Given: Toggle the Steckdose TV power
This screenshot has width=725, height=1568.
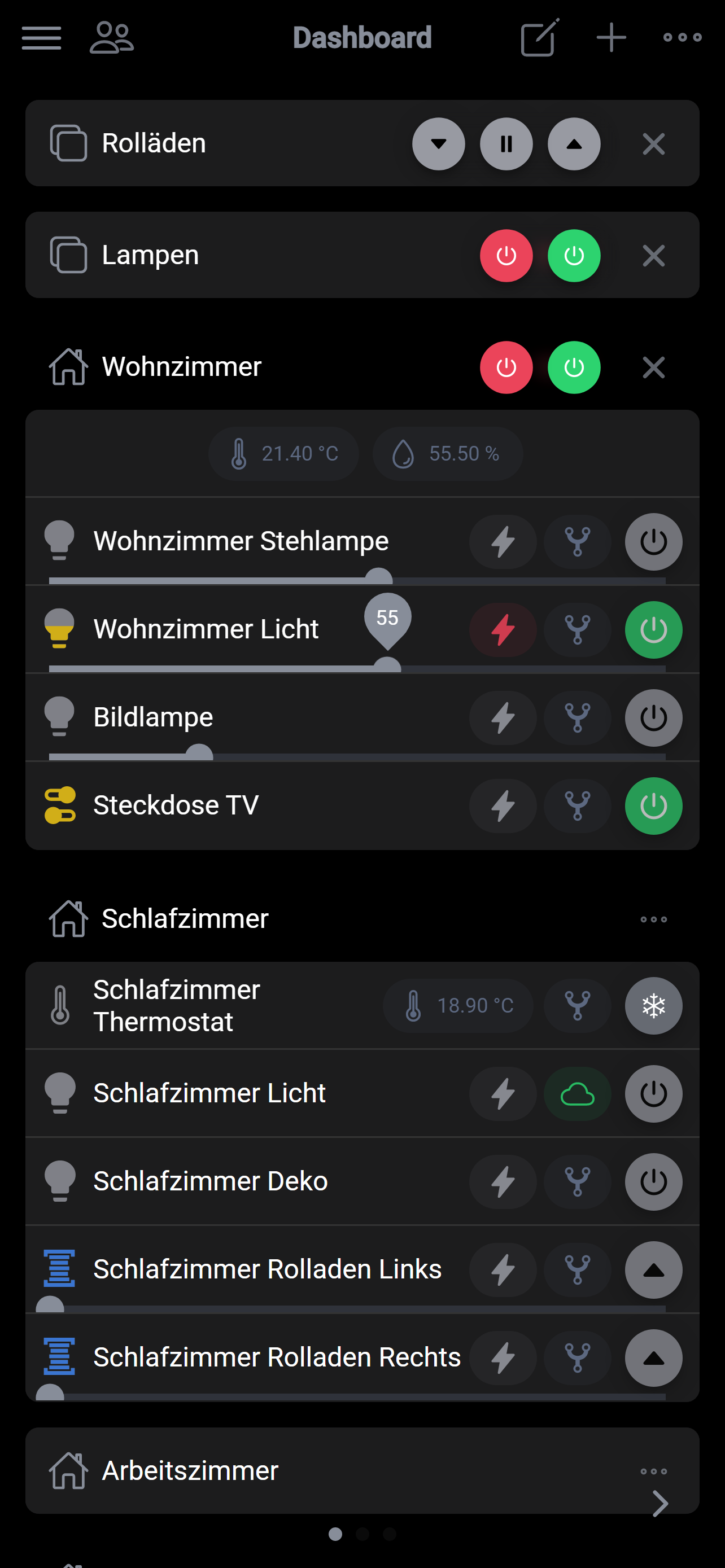Looking at the screenshot, I should click(x=653, y=806).
